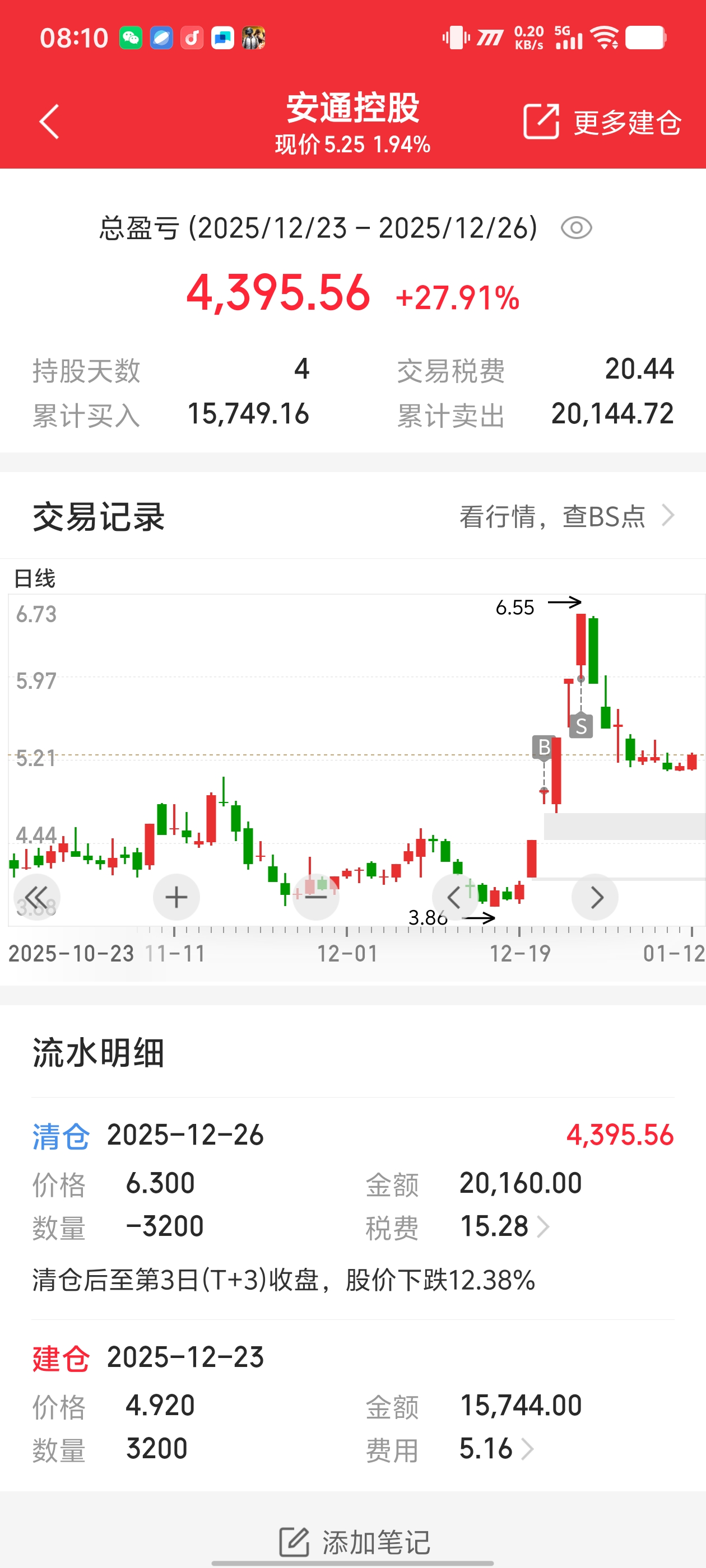Image resolution: width=706 pixels, height=1568 pixels.
Task: Zoom in the K-line chart with plus
Action: coord(176,897)
